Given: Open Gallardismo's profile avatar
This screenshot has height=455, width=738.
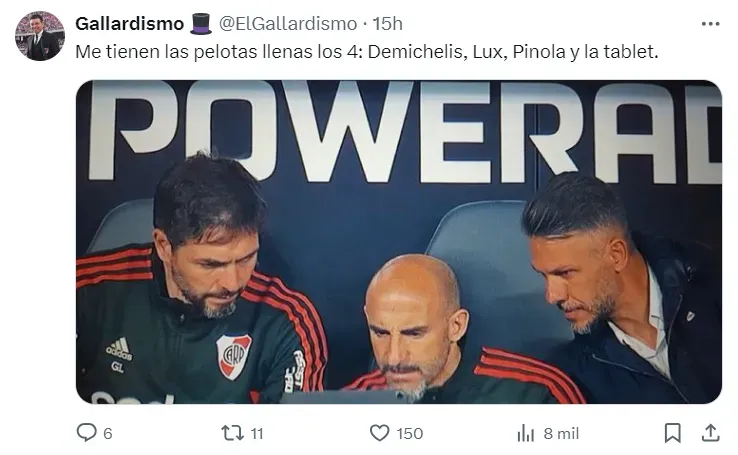Looking at the screenshot, I should 39,36.
